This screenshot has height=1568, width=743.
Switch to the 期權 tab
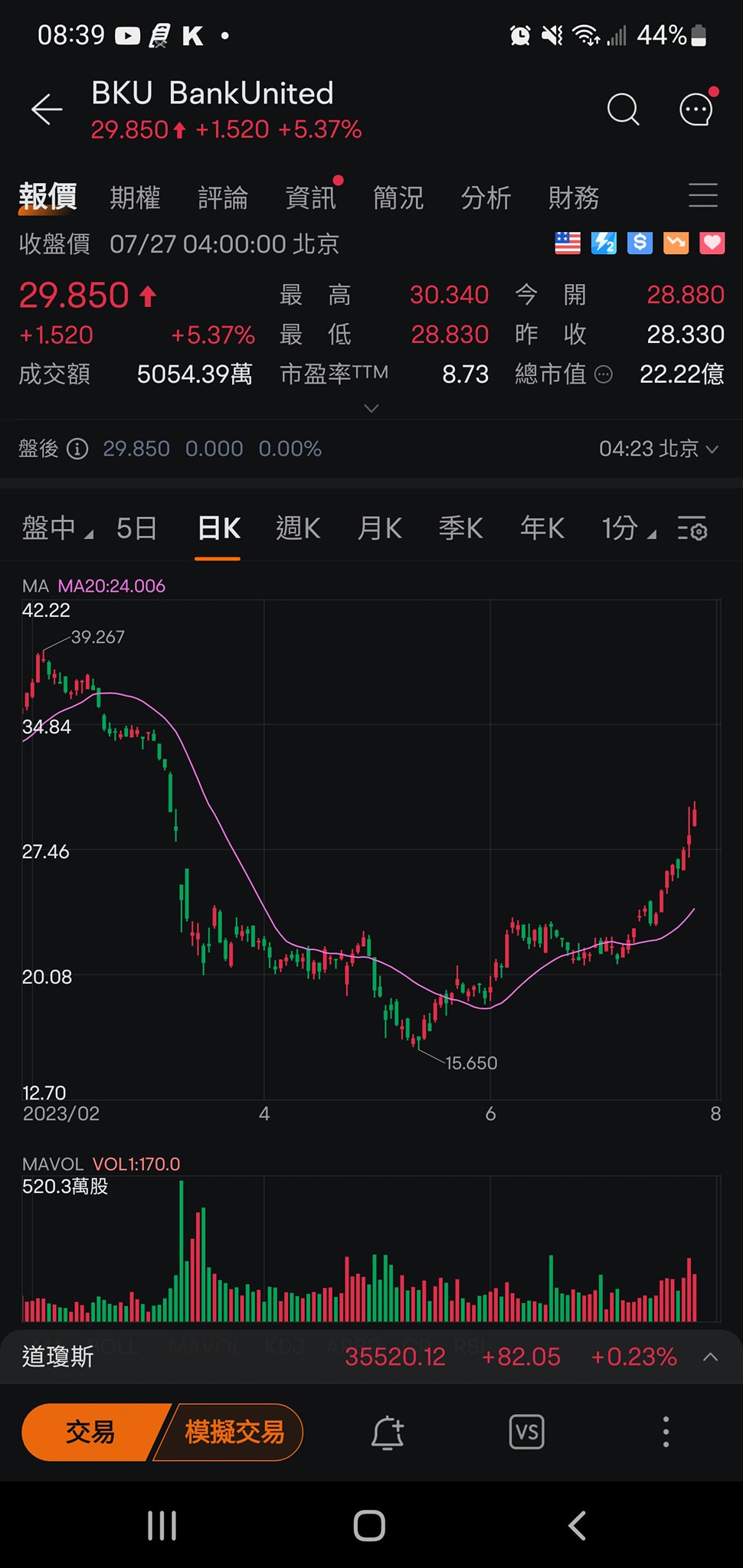135,198
